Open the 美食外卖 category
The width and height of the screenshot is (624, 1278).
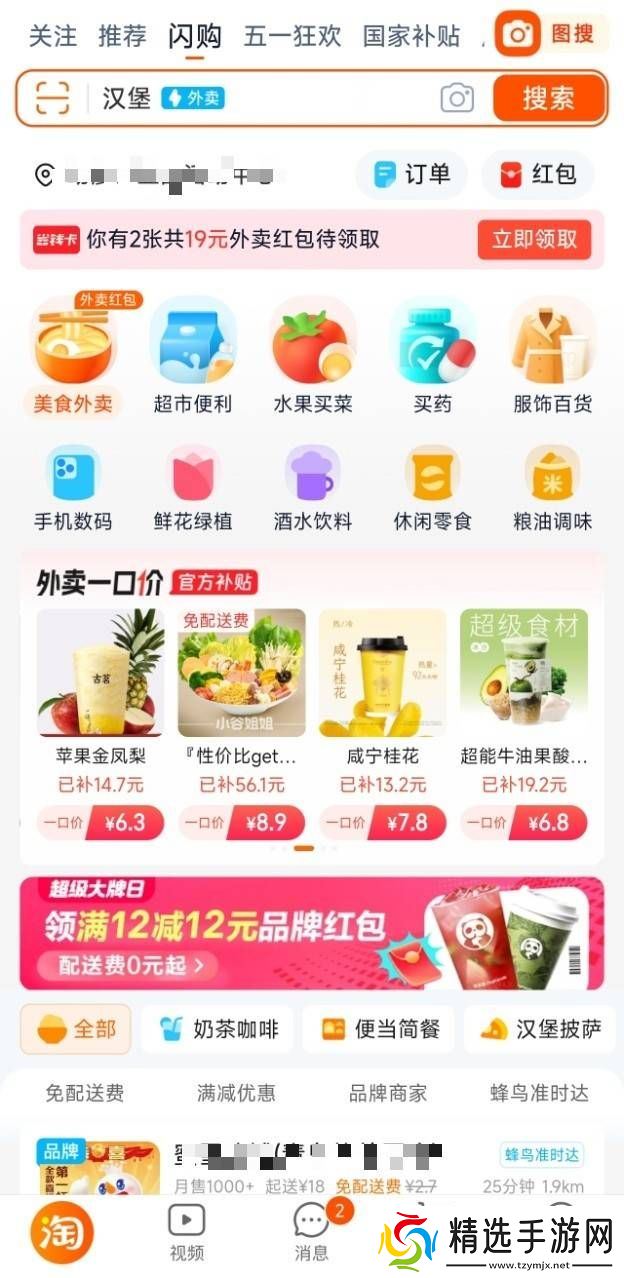point(73,357)
